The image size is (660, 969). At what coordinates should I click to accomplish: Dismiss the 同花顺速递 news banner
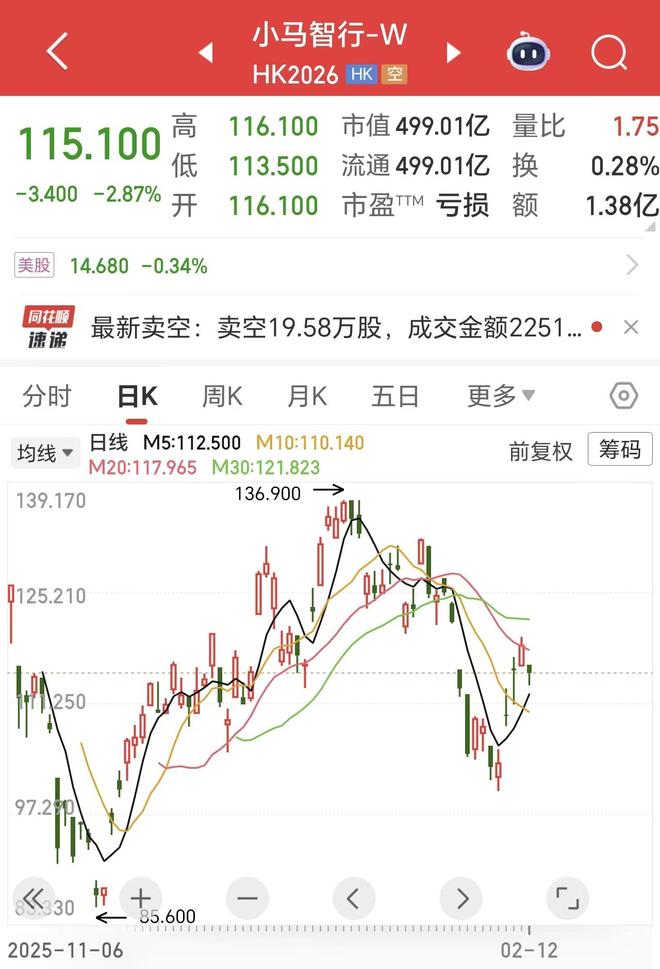point(631,327)
